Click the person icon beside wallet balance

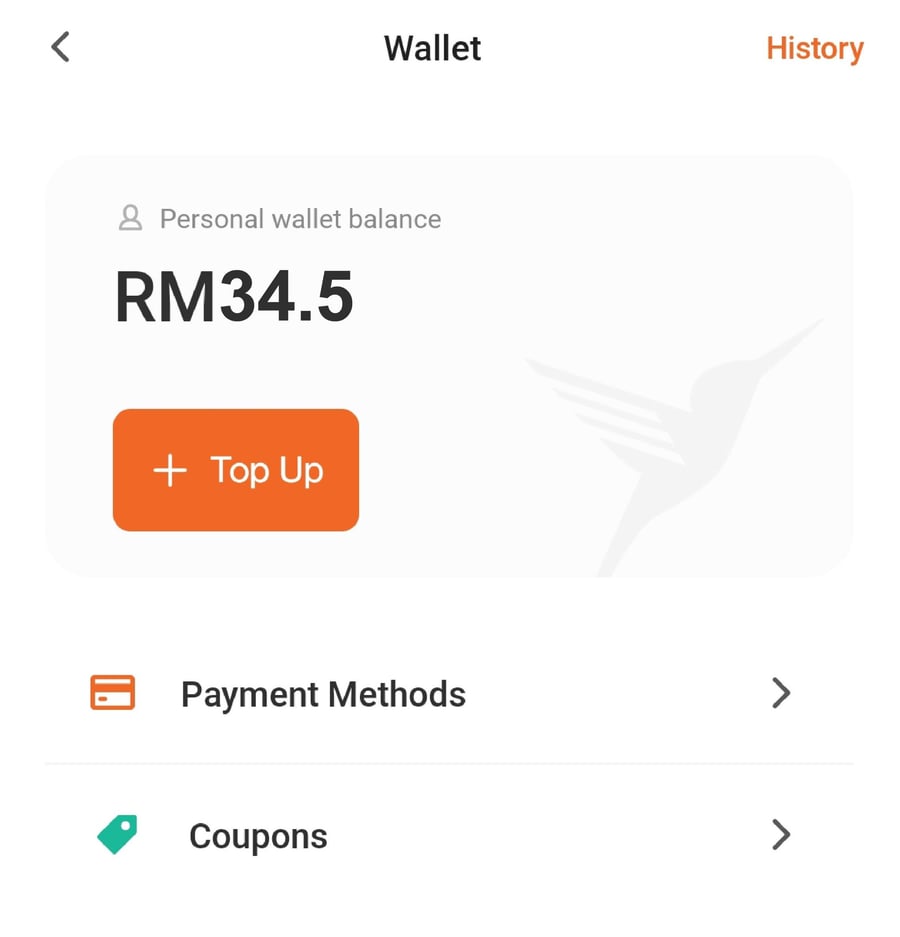pyautogui.click(x=130, y=218)
